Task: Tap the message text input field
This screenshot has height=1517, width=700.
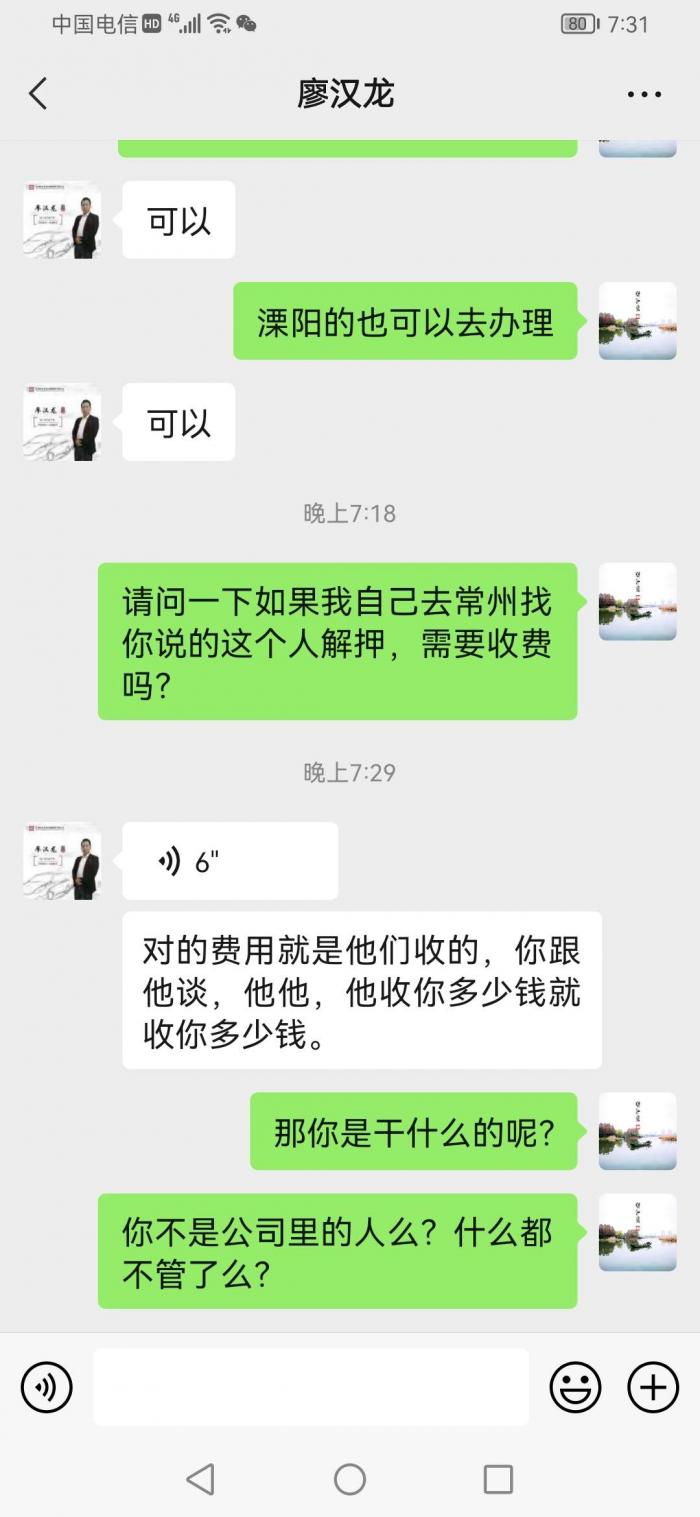Action: [x=310, y=1387]
